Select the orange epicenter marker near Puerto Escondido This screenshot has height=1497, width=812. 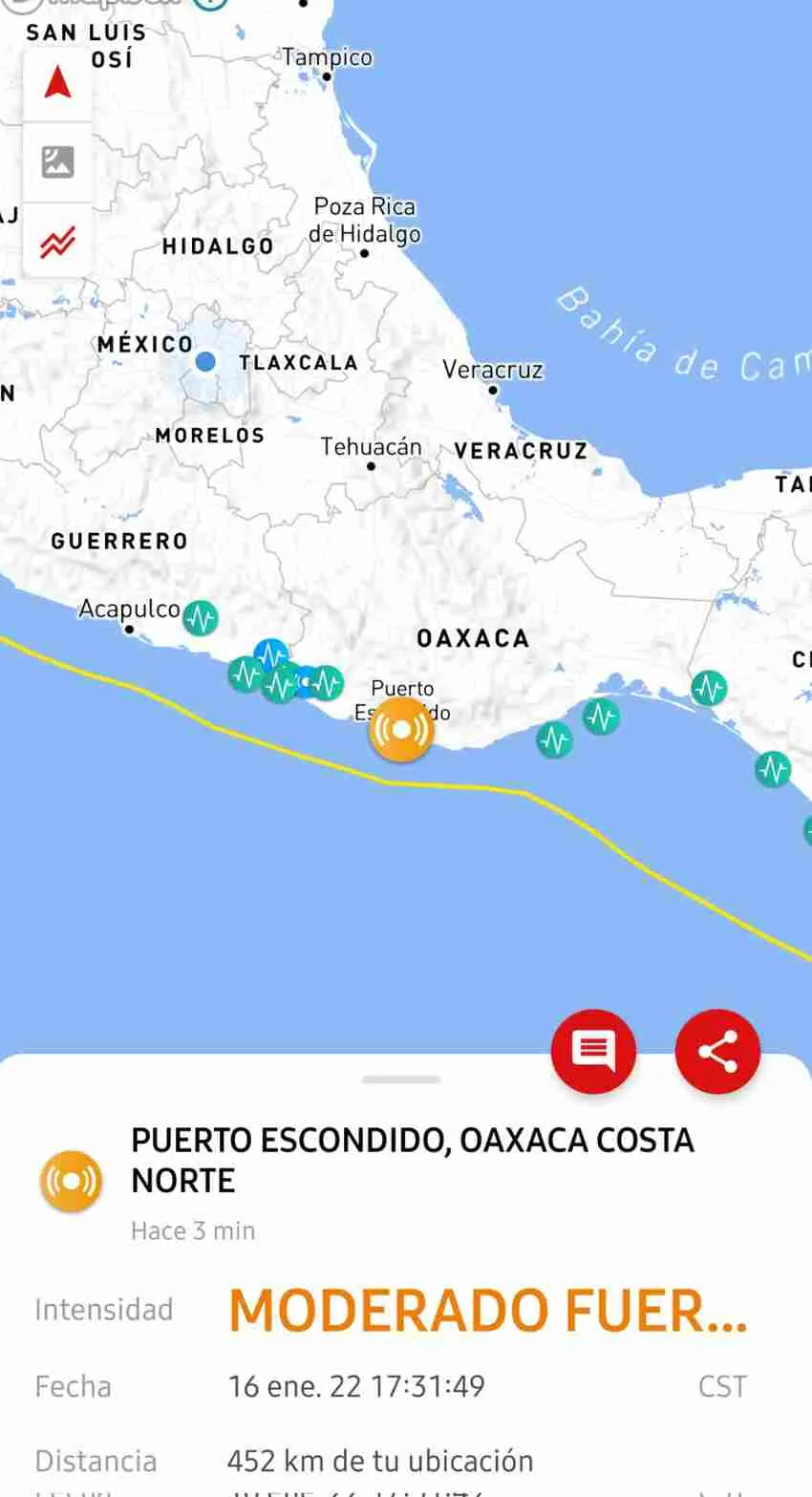point(400,729)
